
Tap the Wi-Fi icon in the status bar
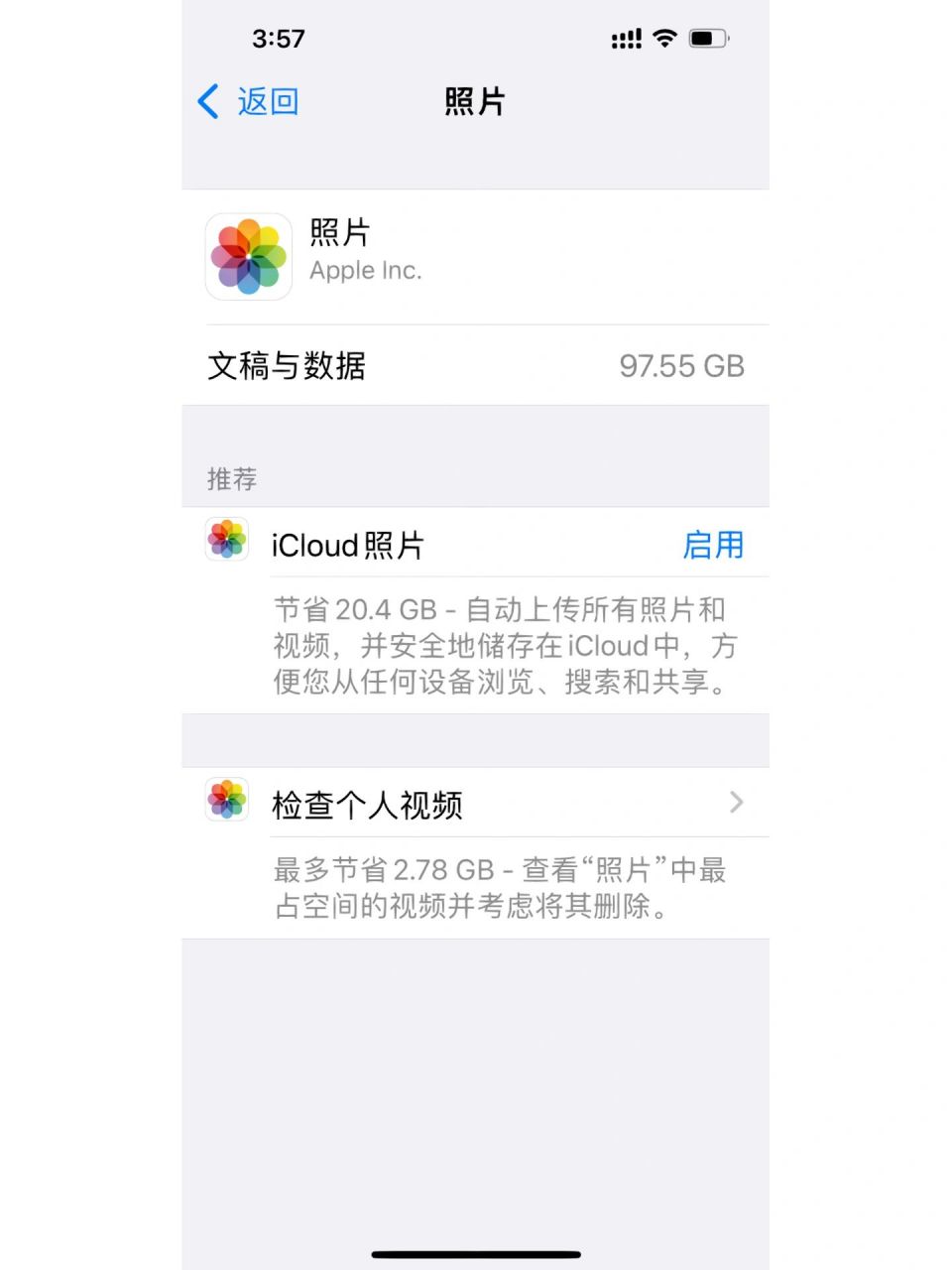click(x=662, y=38)
